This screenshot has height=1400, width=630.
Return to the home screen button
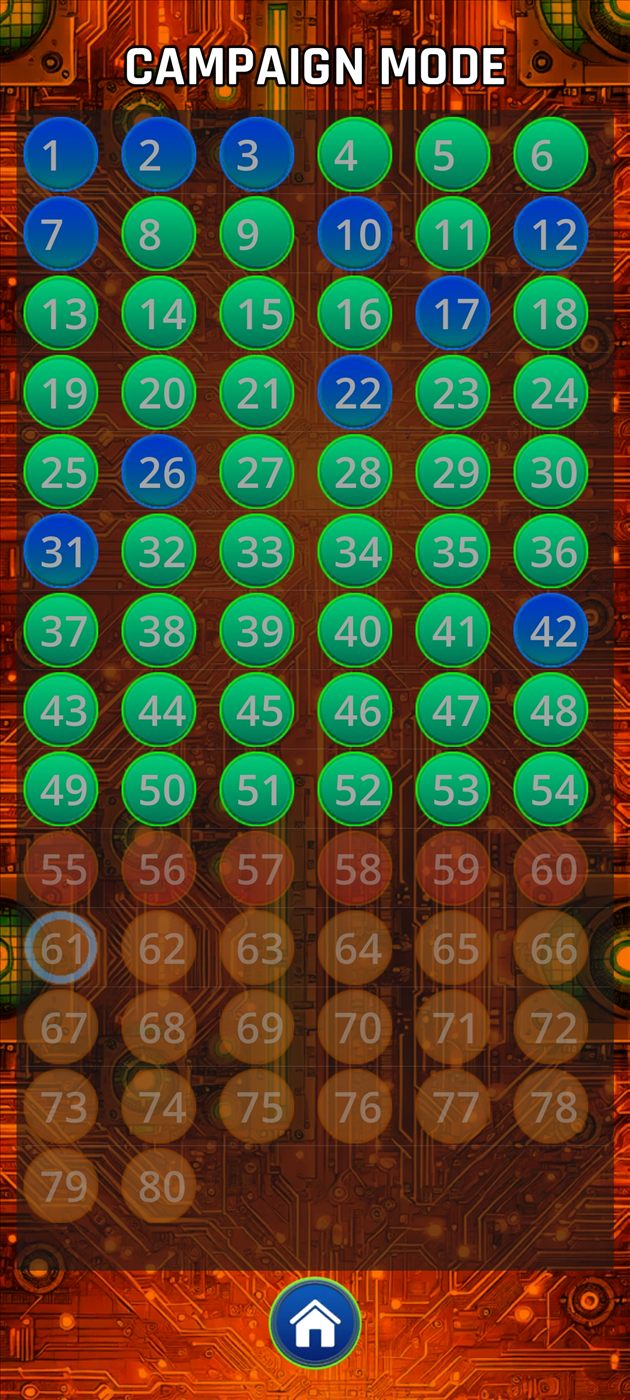315,1323
